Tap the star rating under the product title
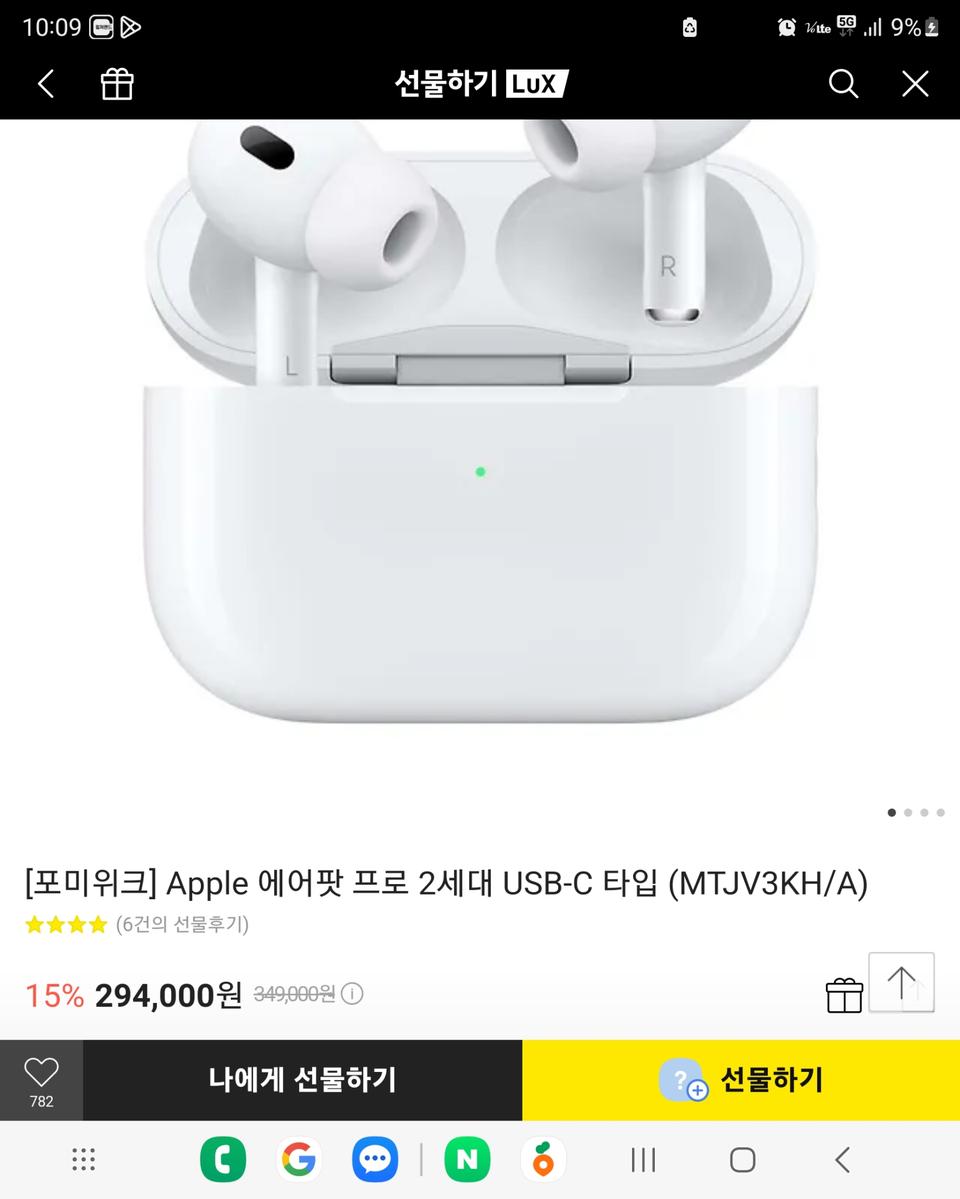 [66, 924]
